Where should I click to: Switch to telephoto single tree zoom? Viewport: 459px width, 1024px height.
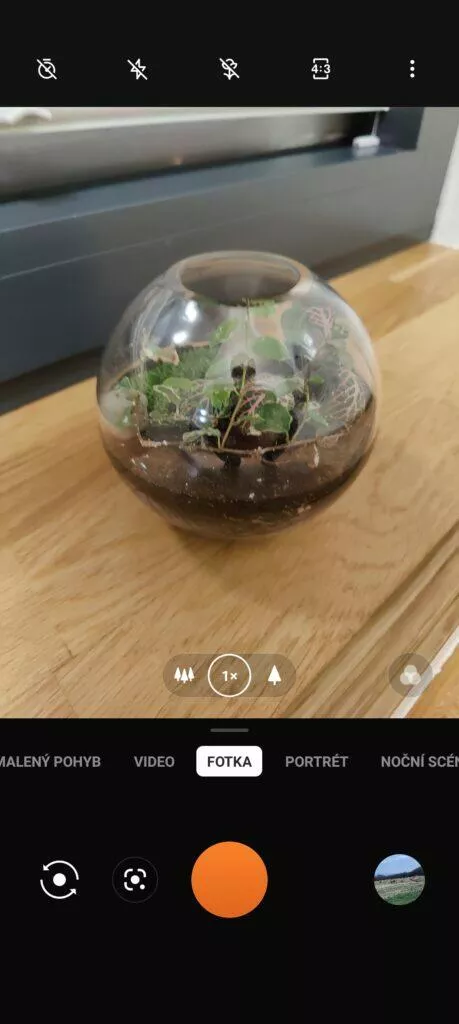pos(274,675)
